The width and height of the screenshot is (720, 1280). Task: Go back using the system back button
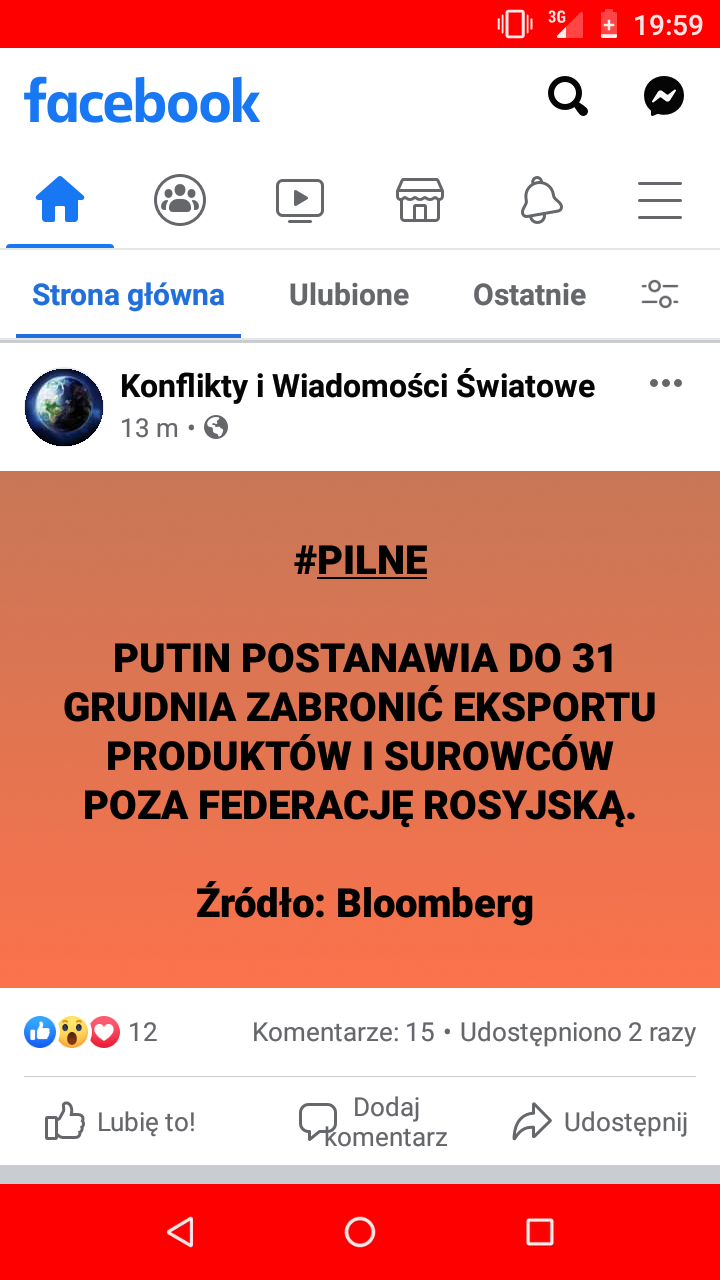pyautogui.click(x=180, y=1232)
